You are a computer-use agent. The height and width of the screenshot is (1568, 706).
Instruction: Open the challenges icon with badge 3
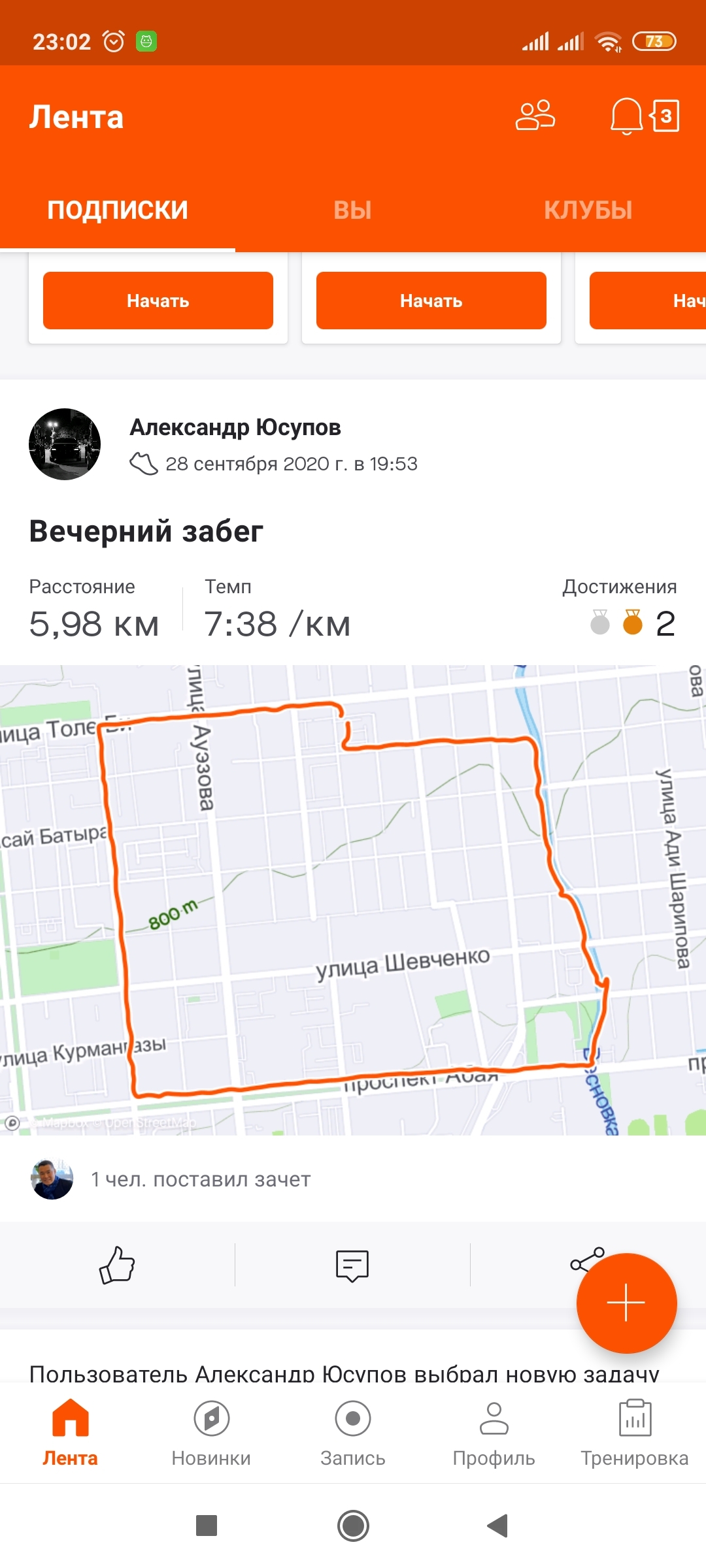point(665,116)
